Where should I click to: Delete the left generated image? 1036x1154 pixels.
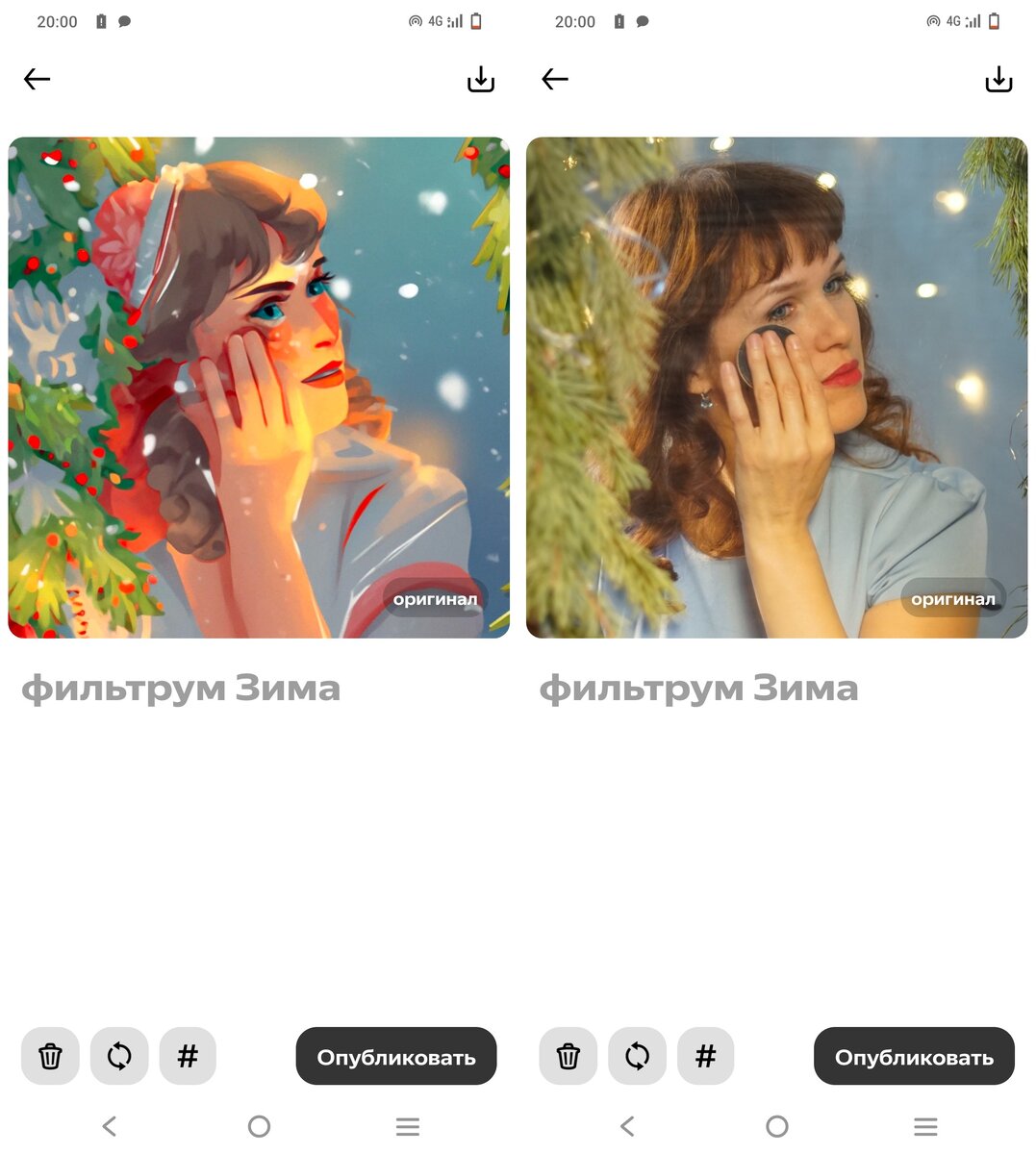tap(50, 1056)
